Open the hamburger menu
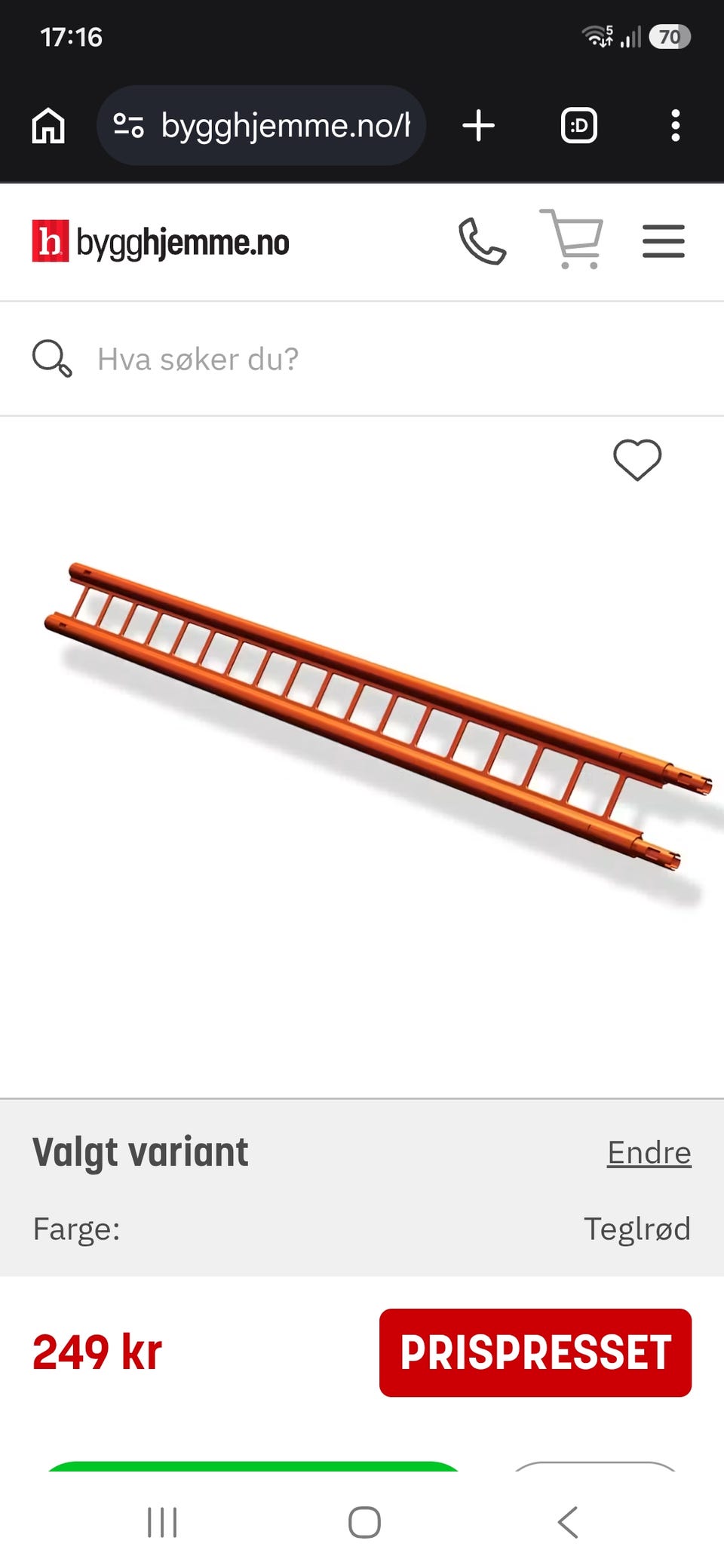Viewport: 724px width, 1568px height. [x=664, y=241]
